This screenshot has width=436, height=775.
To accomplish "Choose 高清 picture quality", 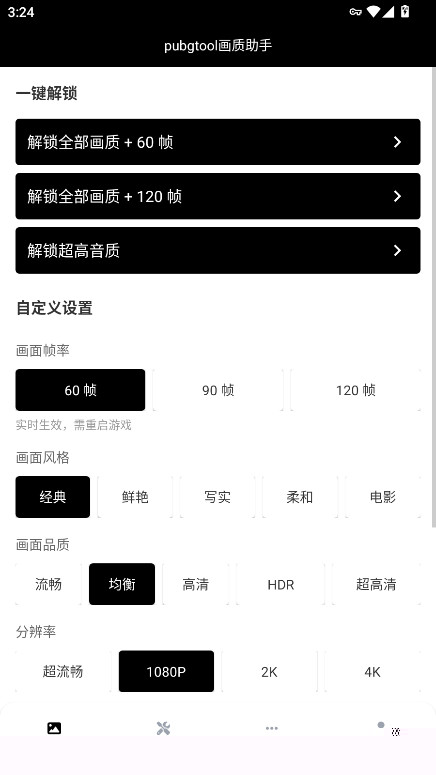I will [196, 584].
